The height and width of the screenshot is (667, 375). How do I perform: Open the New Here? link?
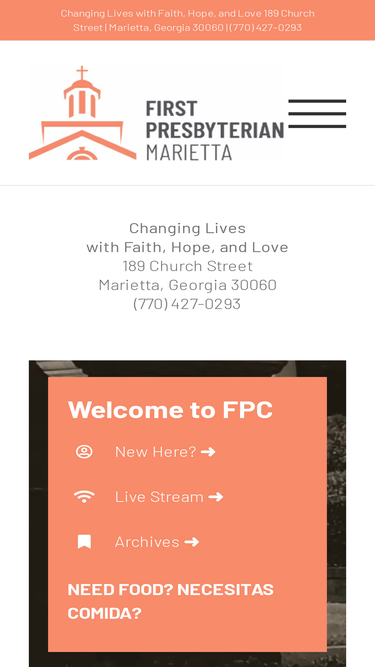(x=165, y=452)
